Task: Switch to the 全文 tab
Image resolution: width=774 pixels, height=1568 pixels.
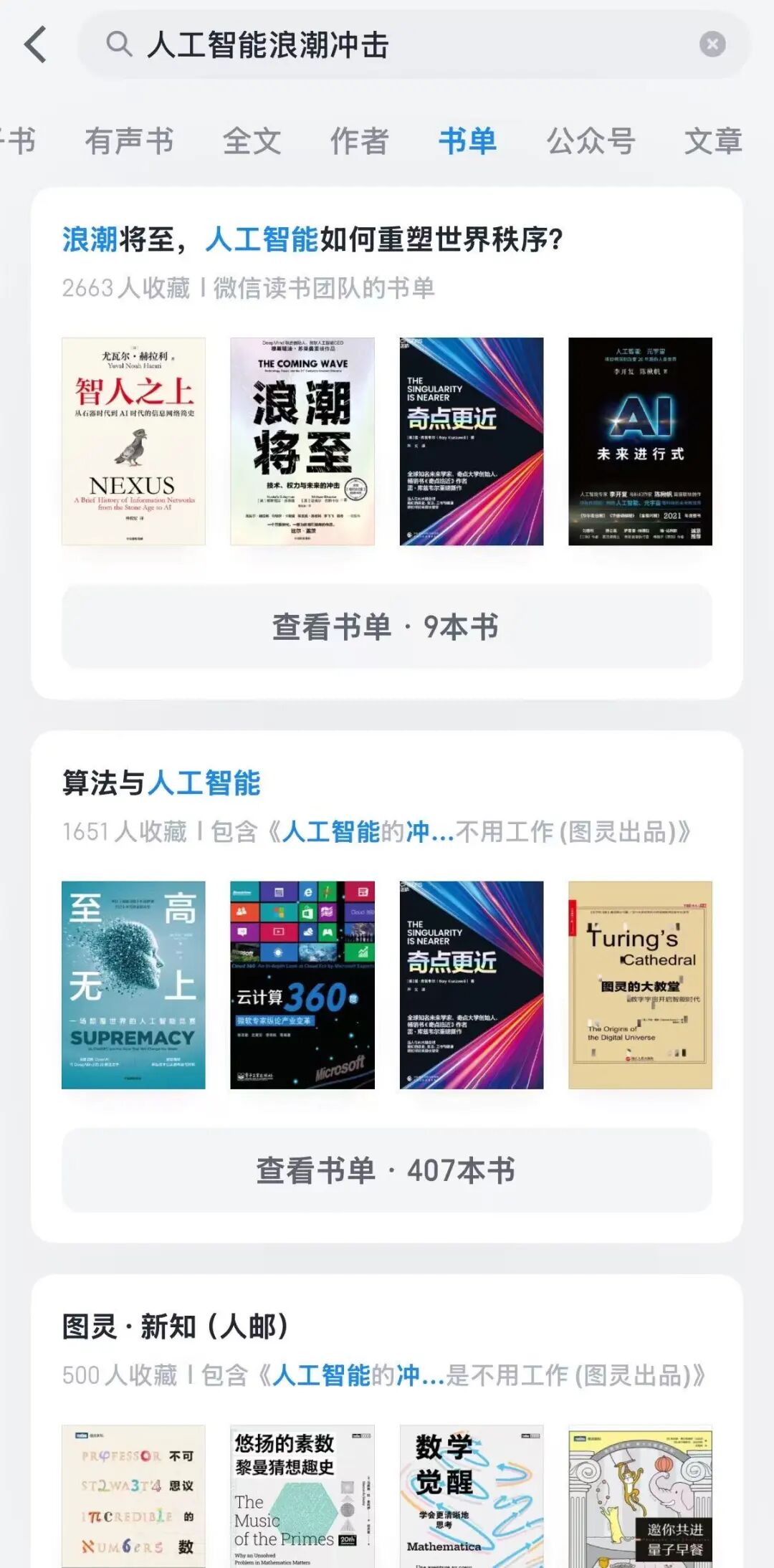Action: click(252, 140)
